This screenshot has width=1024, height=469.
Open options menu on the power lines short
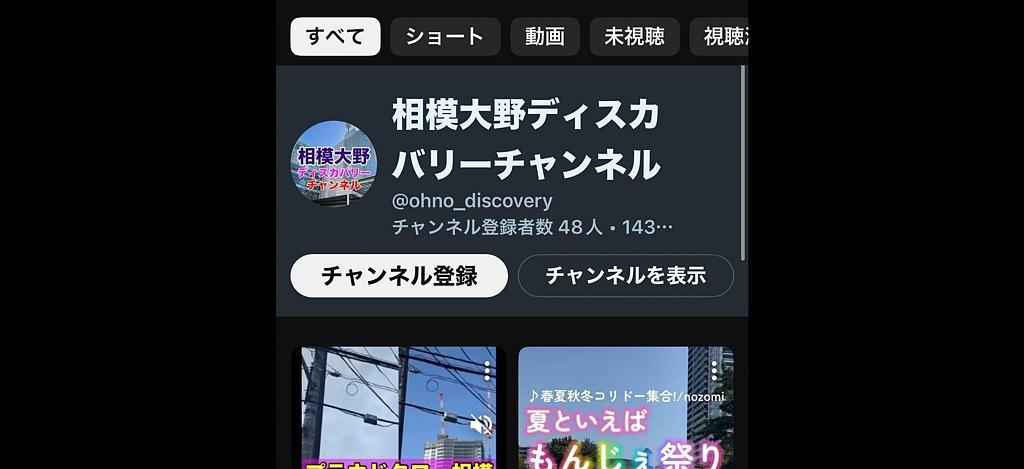coord(487,369)
